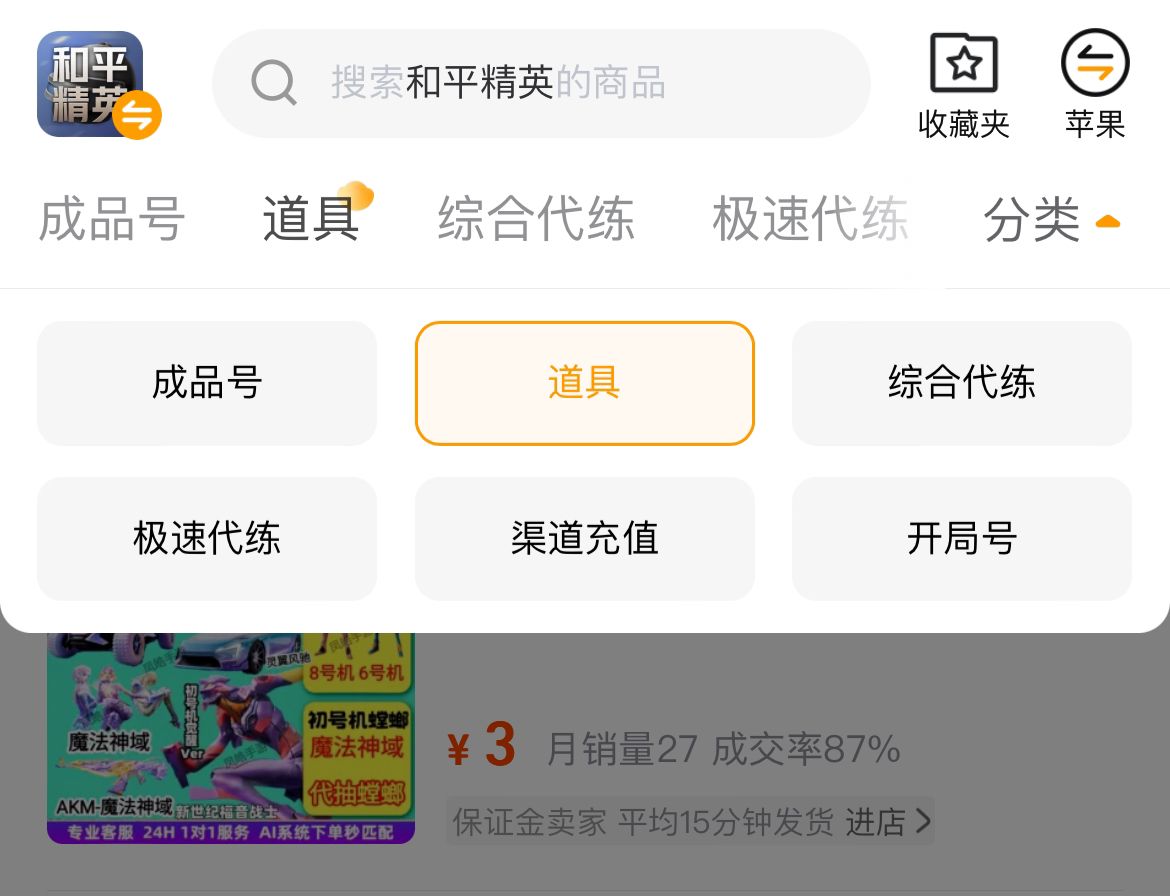Choose the 极速代练 category chip

[x=207, y=539]
